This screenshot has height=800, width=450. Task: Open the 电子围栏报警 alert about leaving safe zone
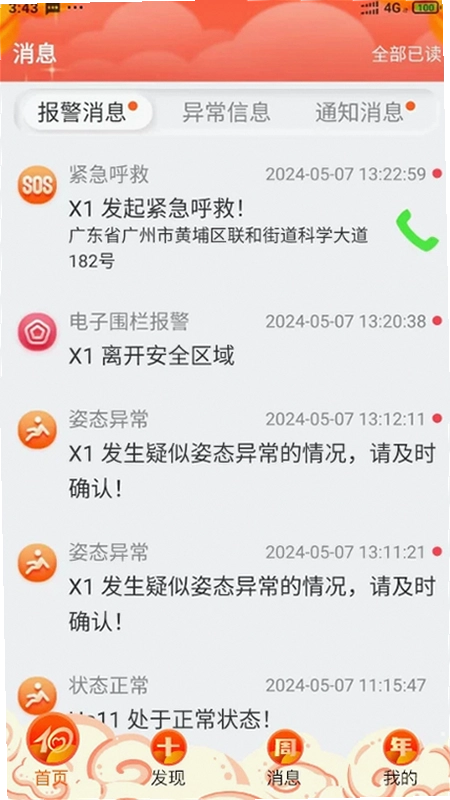[x=225, y=339]
